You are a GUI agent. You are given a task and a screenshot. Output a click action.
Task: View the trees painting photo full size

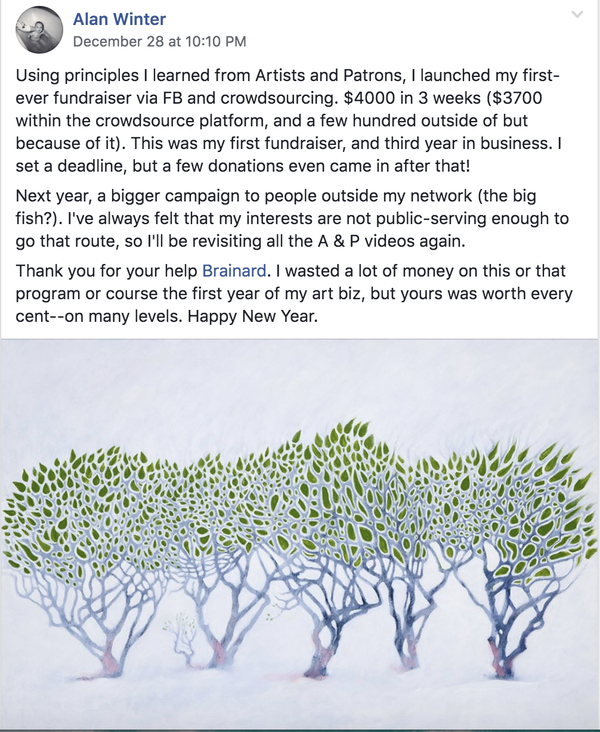[300, 535]
